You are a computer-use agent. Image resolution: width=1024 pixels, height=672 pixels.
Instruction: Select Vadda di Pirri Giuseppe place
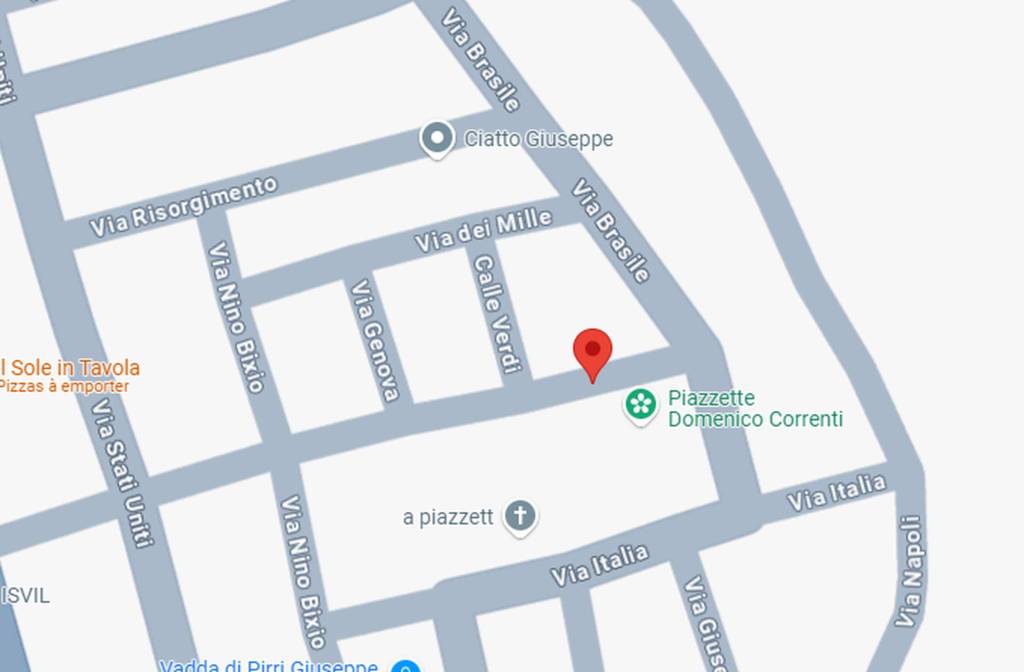point(268,665)
